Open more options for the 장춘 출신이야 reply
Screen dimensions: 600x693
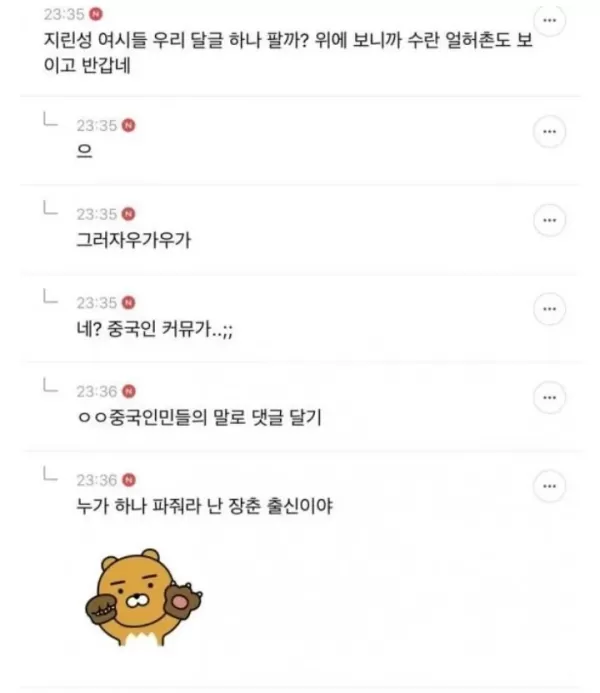pos(549,487)
